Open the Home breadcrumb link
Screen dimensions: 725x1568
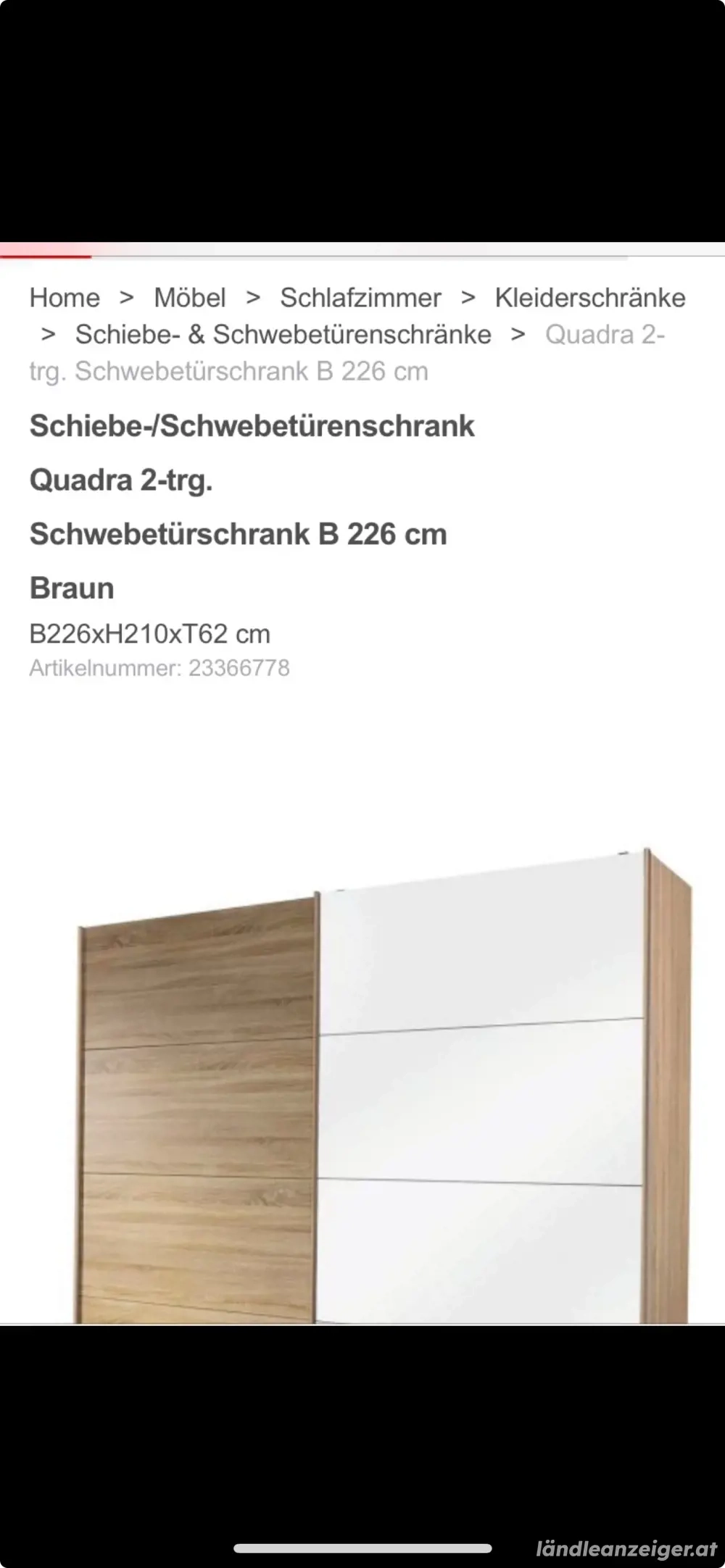pos(64,298)
